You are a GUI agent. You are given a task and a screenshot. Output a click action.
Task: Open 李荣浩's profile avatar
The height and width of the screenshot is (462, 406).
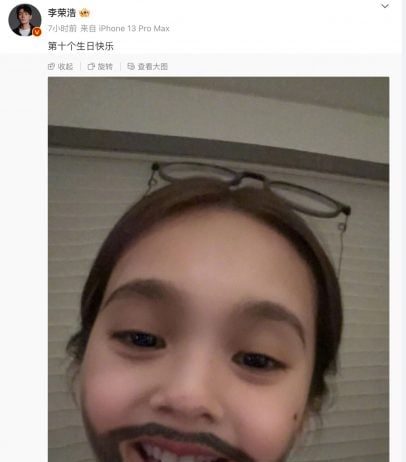(x=24, y=20)
